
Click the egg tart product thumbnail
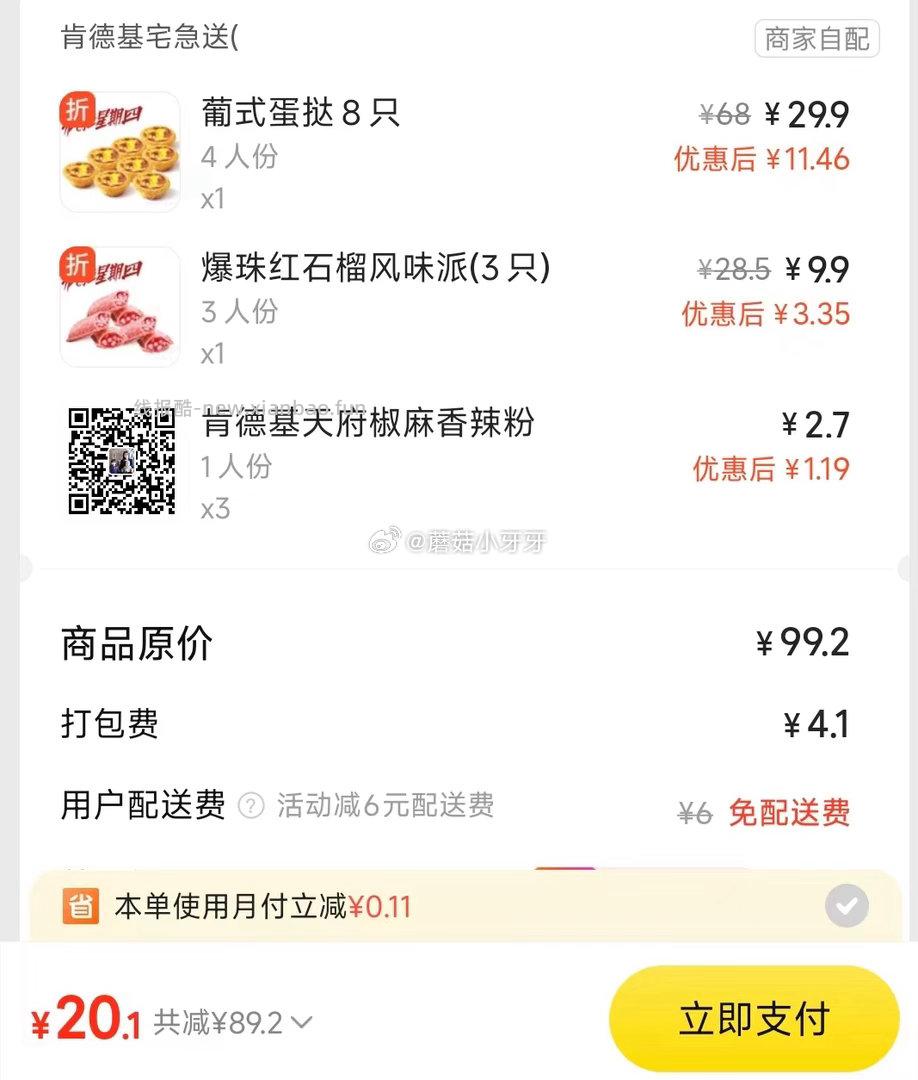pyautogui.click(x=120, y=150)
